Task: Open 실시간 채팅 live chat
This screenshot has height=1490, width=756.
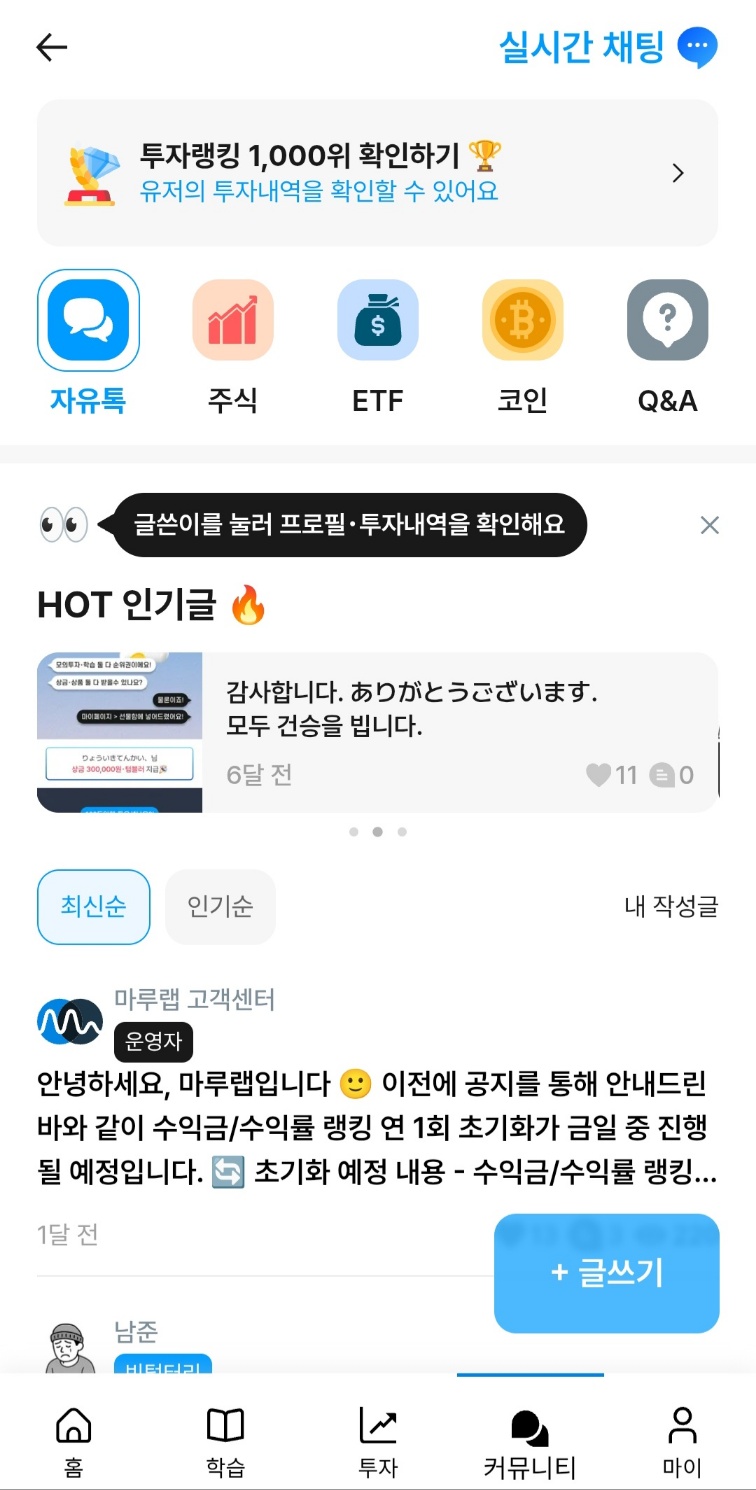Action: point(607,47)
